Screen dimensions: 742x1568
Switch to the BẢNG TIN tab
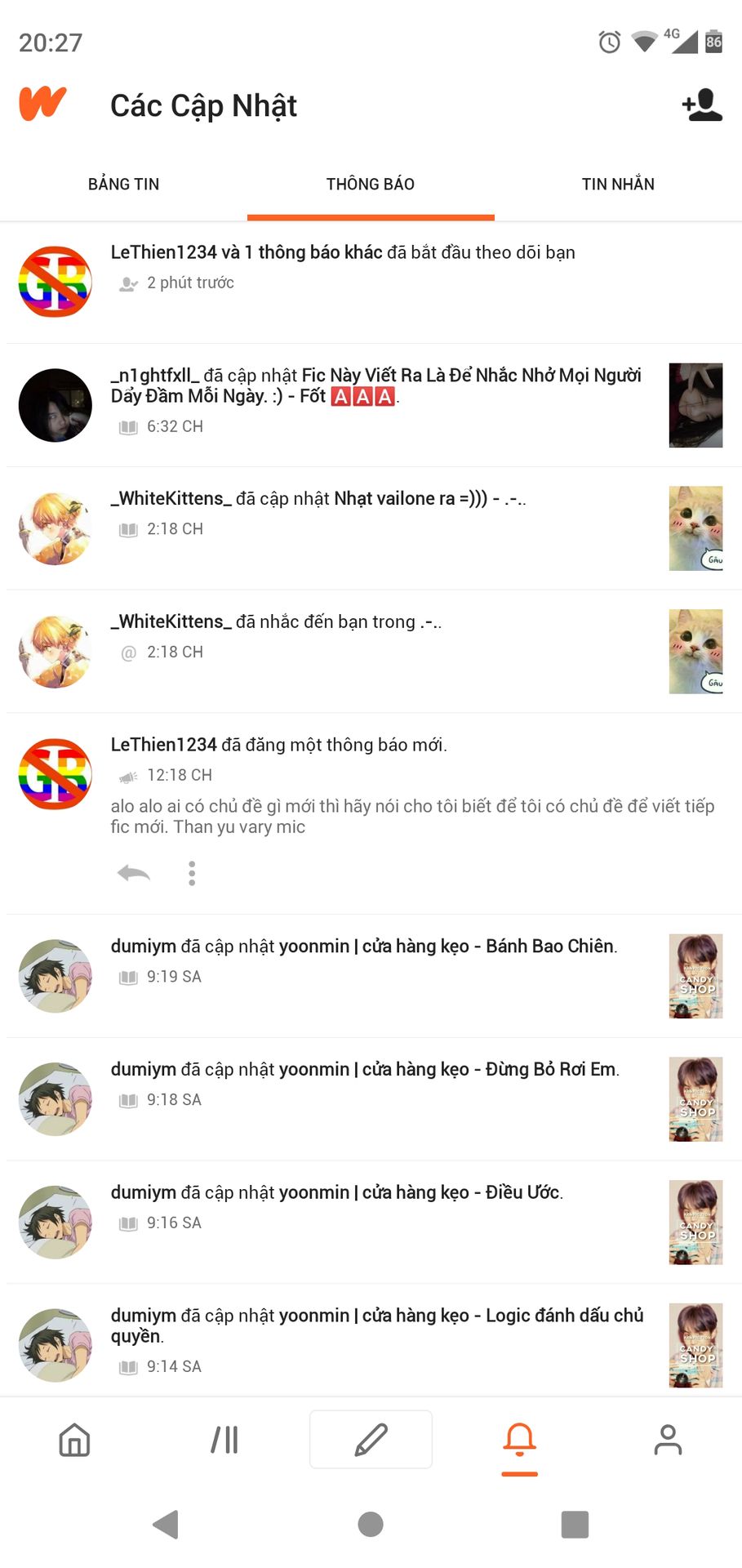coord(123,184)
